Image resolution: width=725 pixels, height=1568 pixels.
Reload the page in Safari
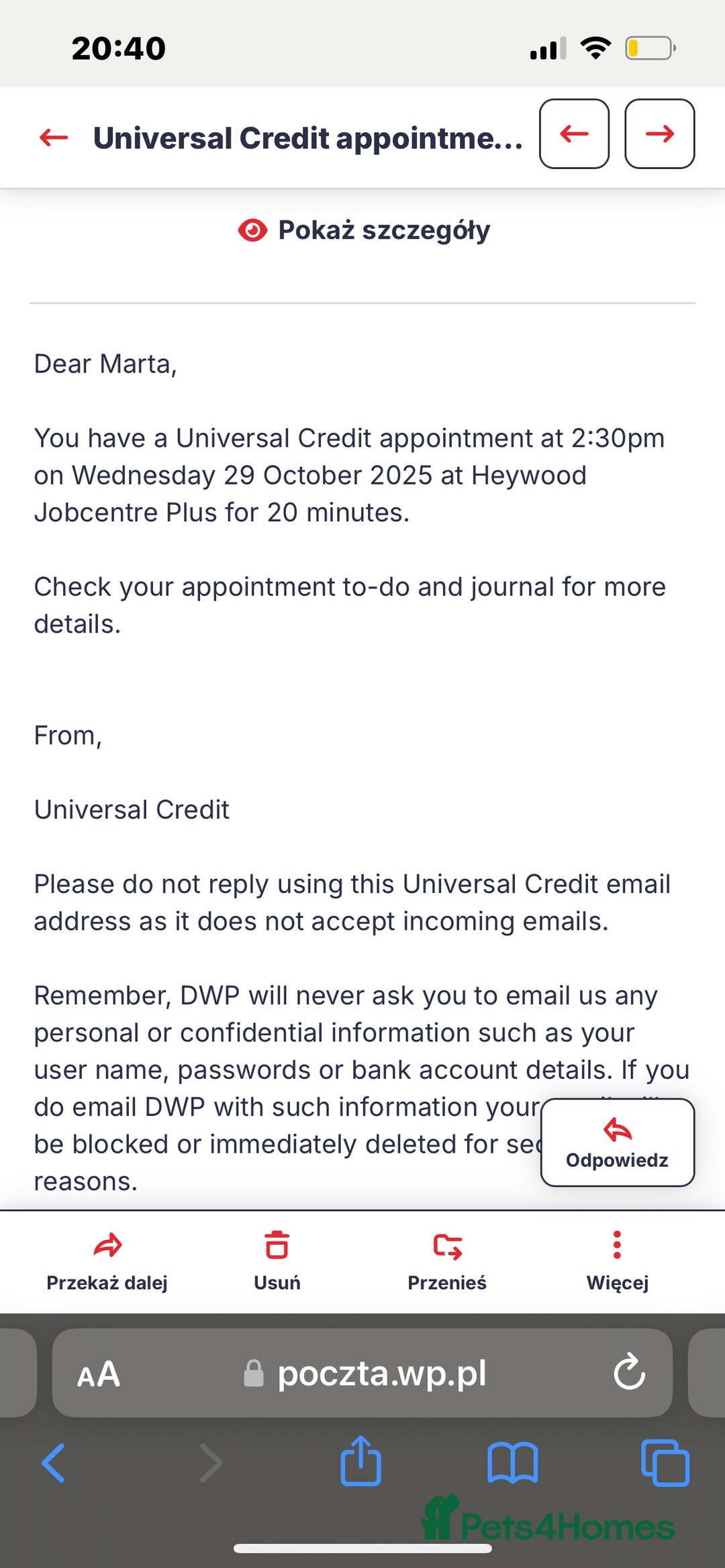pyautogui.click(x=629, y=1372)
